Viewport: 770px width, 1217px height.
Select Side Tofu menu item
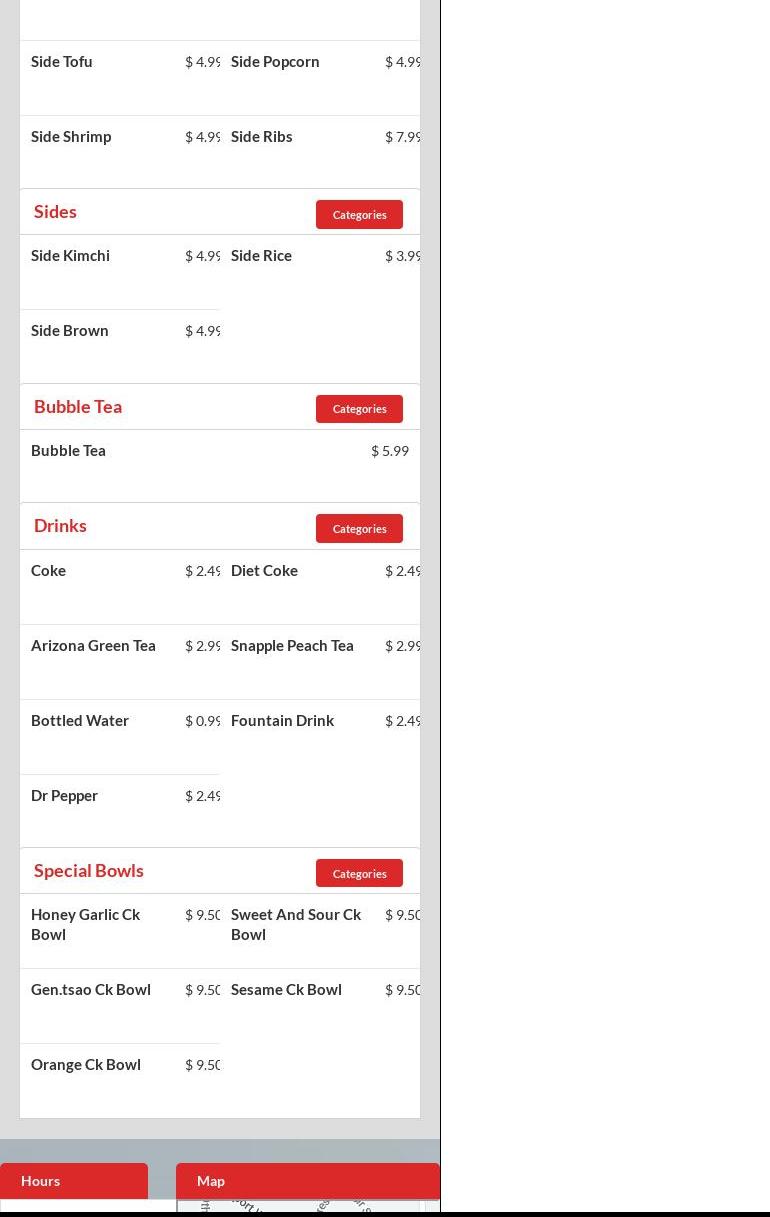[x=62, y=62]
